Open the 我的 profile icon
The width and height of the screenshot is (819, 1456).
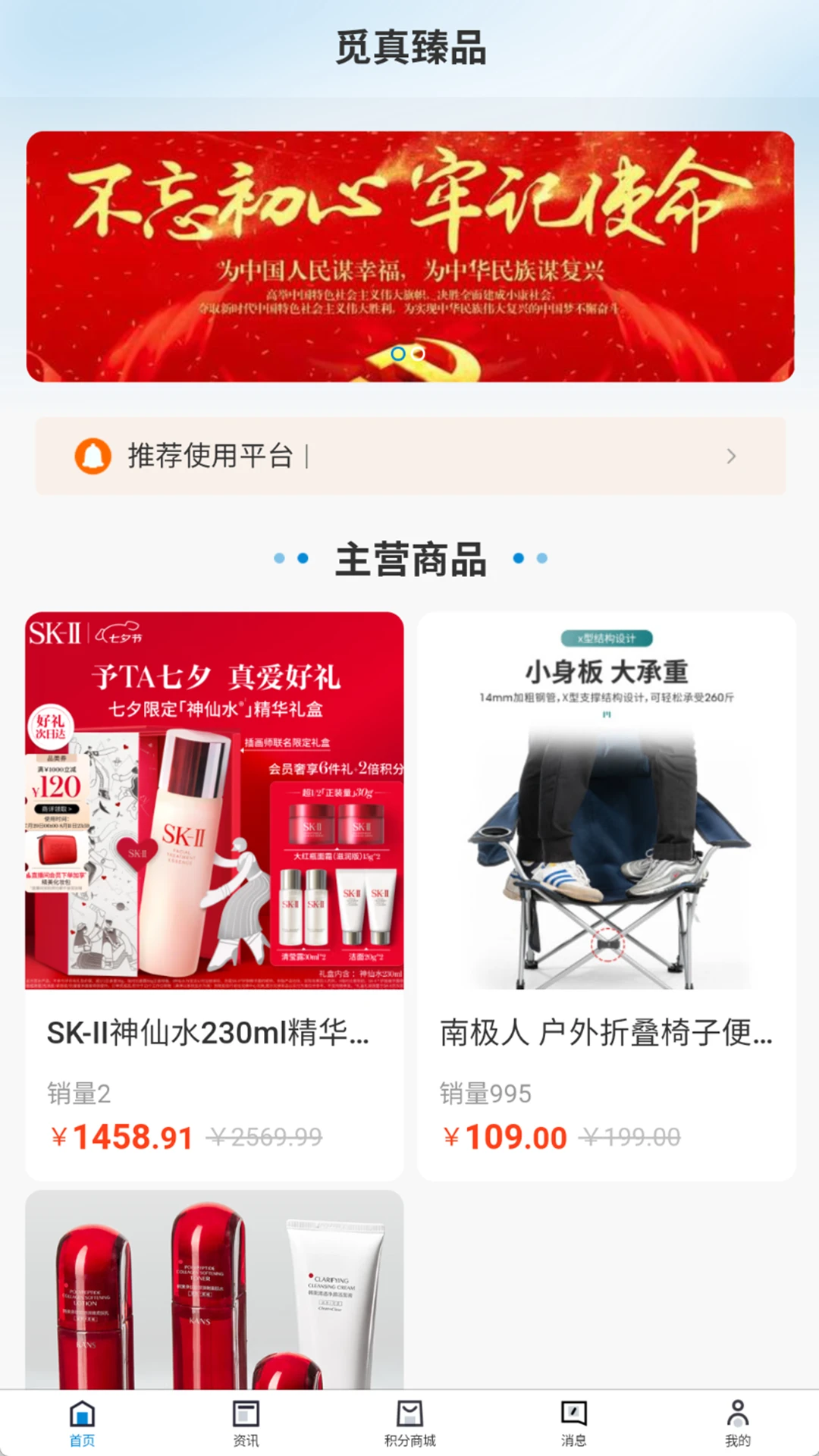(736, 1412)
